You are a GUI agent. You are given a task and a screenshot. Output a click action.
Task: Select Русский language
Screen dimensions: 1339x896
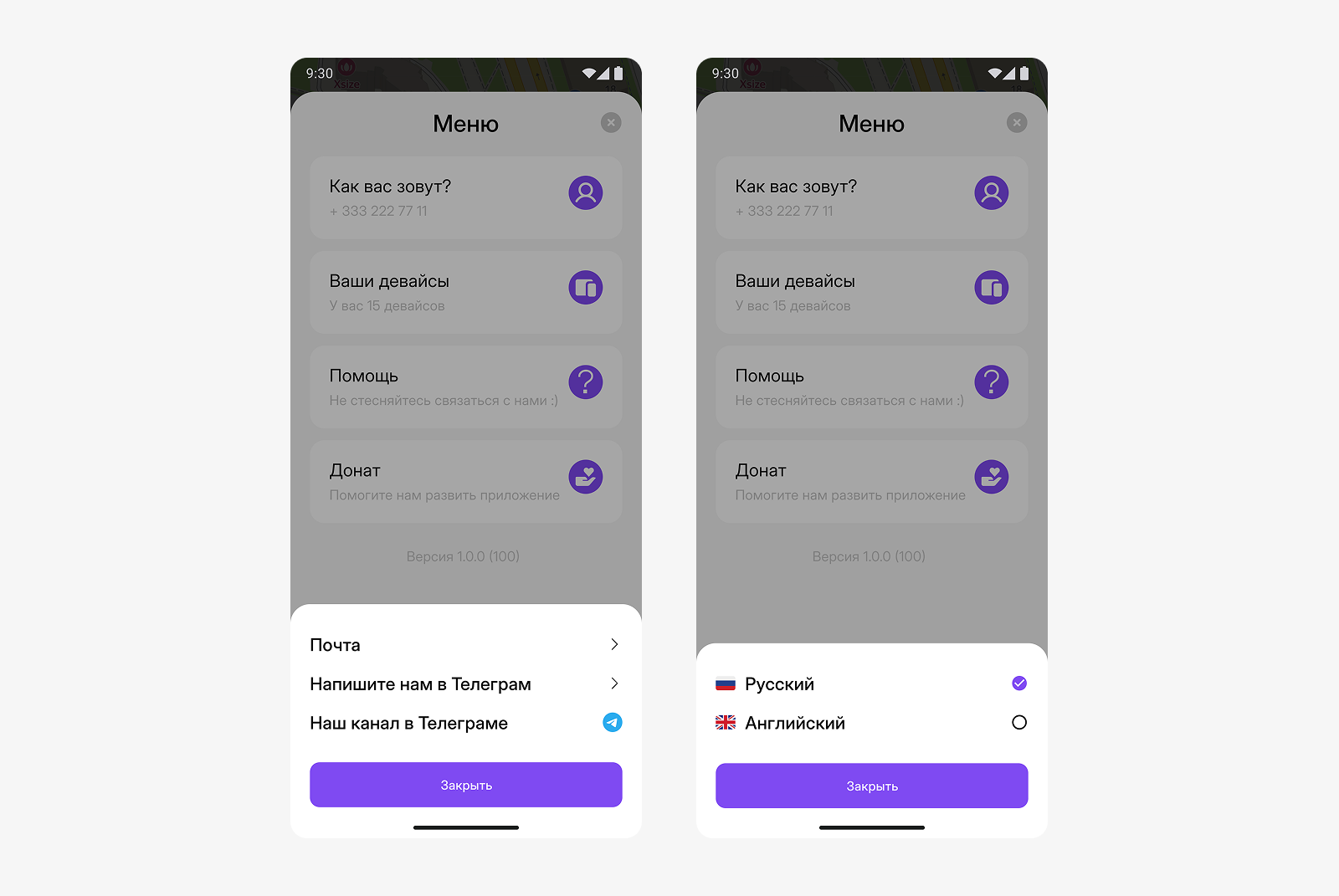(x=871, y=684)
